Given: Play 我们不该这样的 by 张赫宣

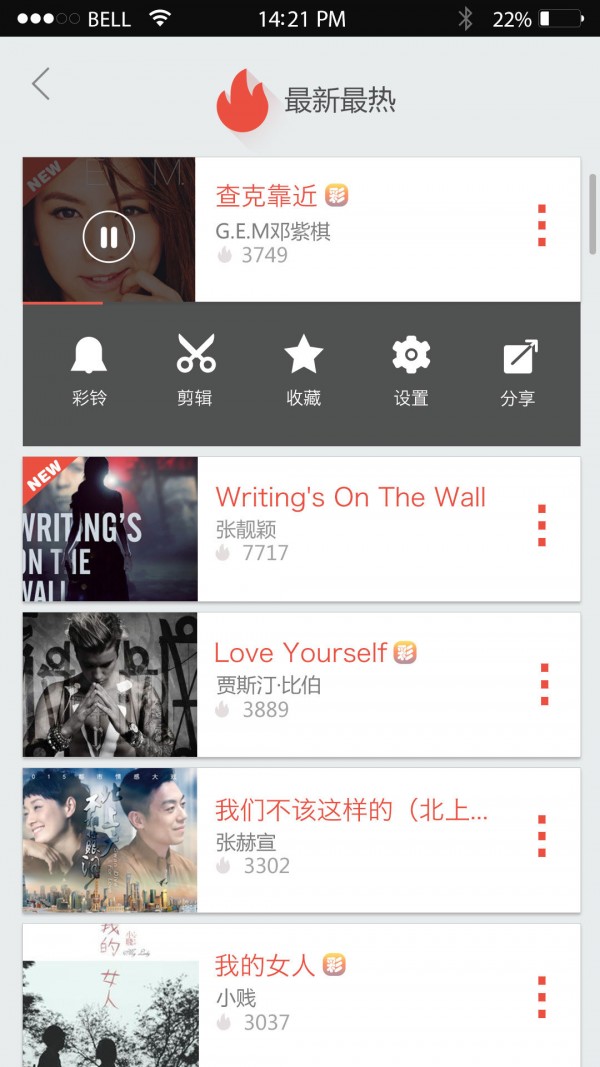Looking at the screenshot, I should (351, 810).
